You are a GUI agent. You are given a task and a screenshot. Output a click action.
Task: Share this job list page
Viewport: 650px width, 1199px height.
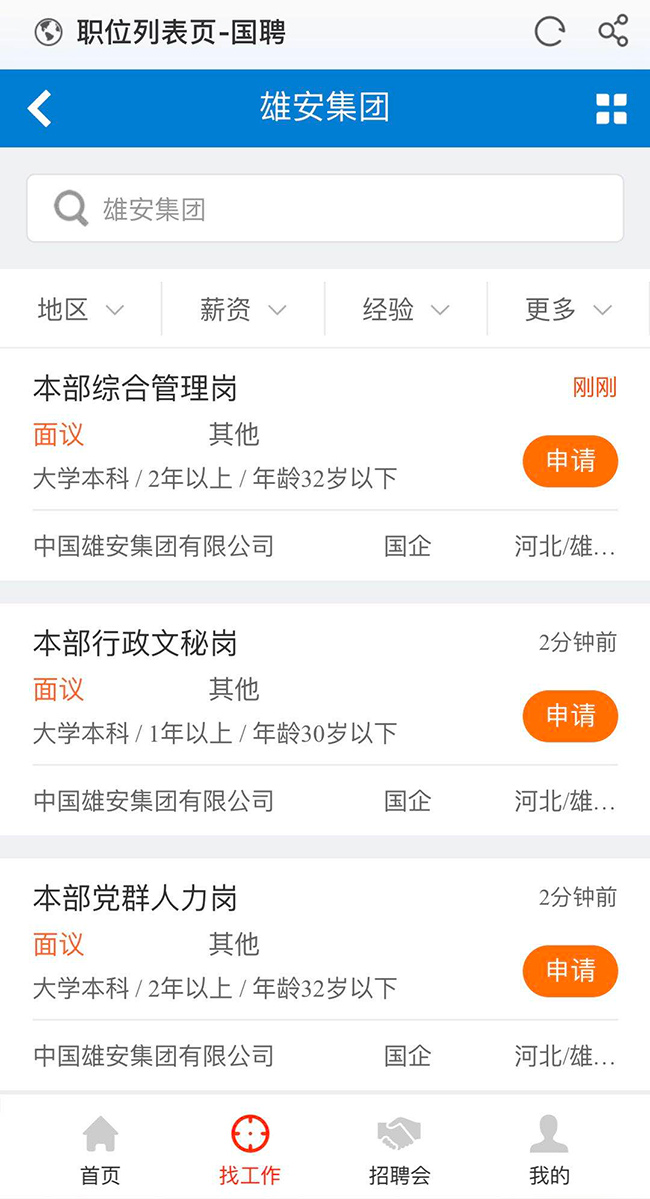[613, 31]
